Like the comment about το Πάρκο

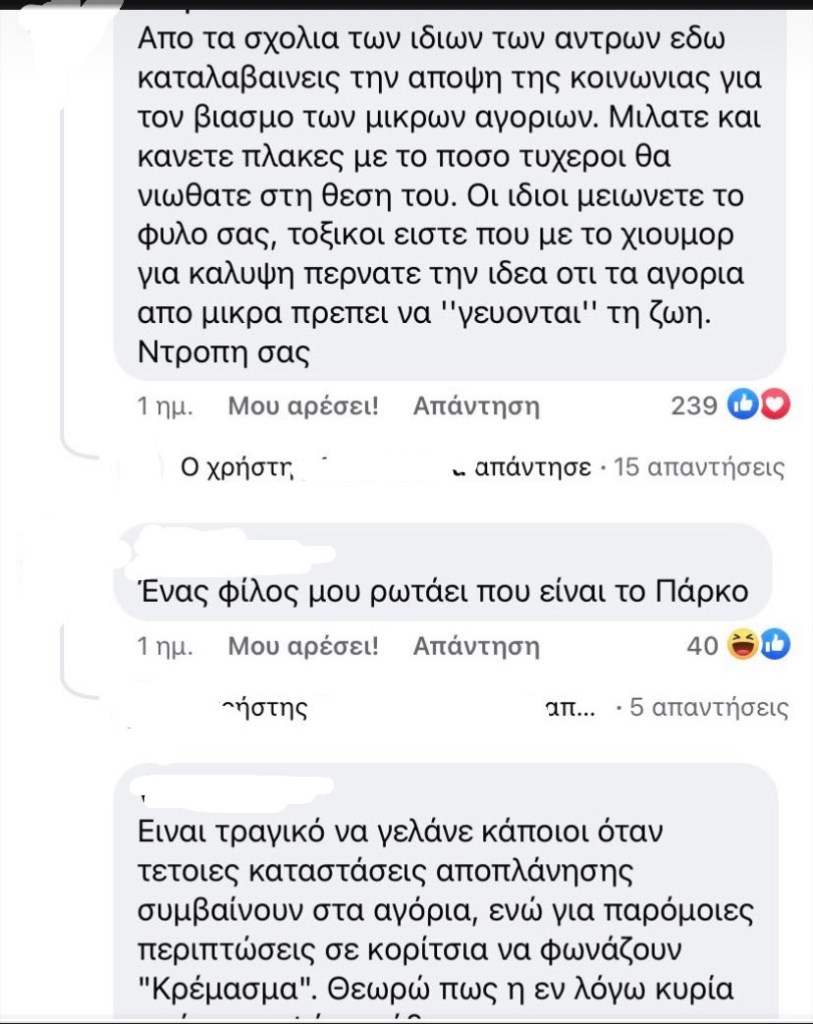tap(303, 647)
